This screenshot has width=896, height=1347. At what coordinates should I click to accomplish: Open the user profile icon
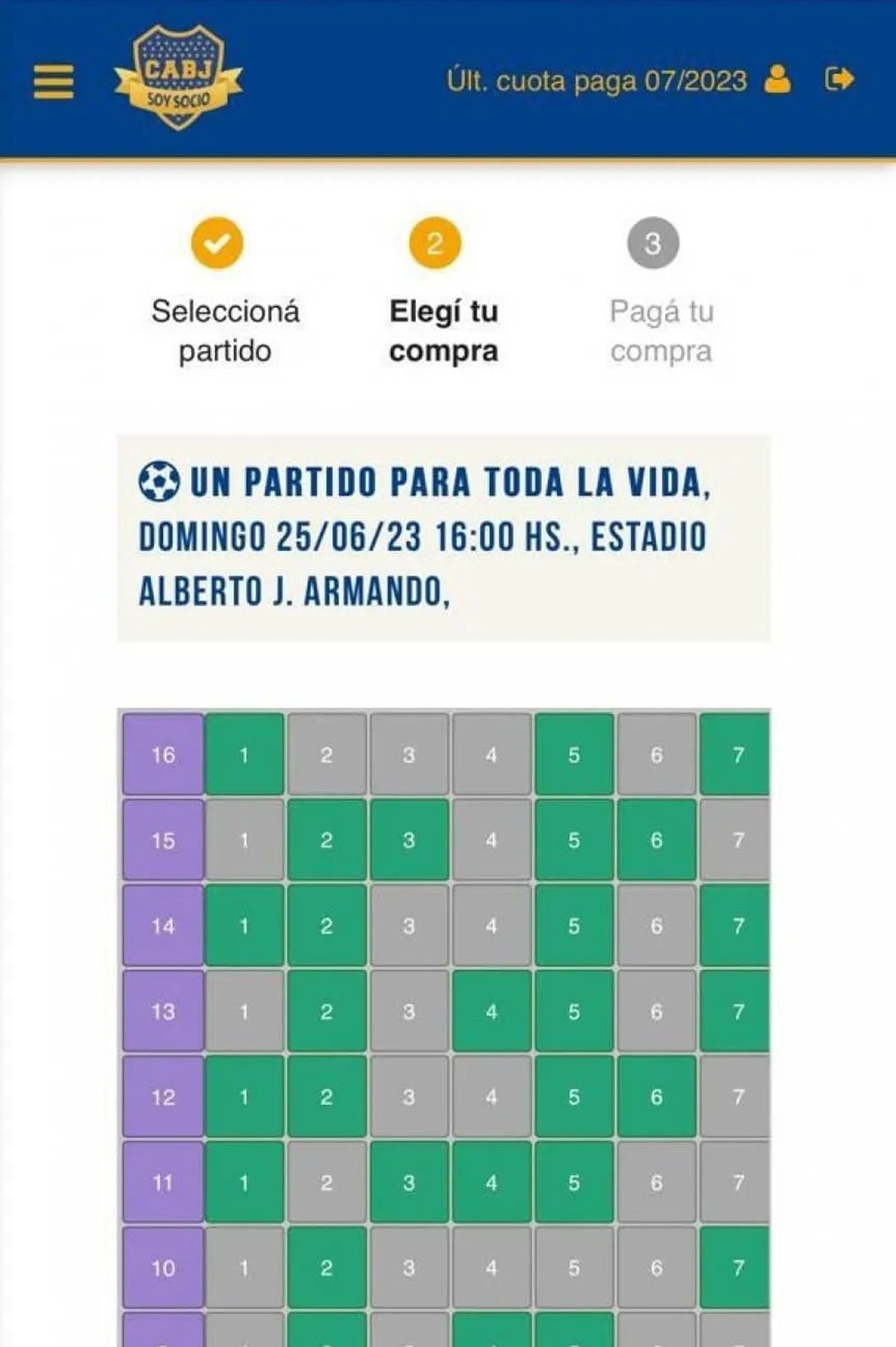(x=777, y=79)
